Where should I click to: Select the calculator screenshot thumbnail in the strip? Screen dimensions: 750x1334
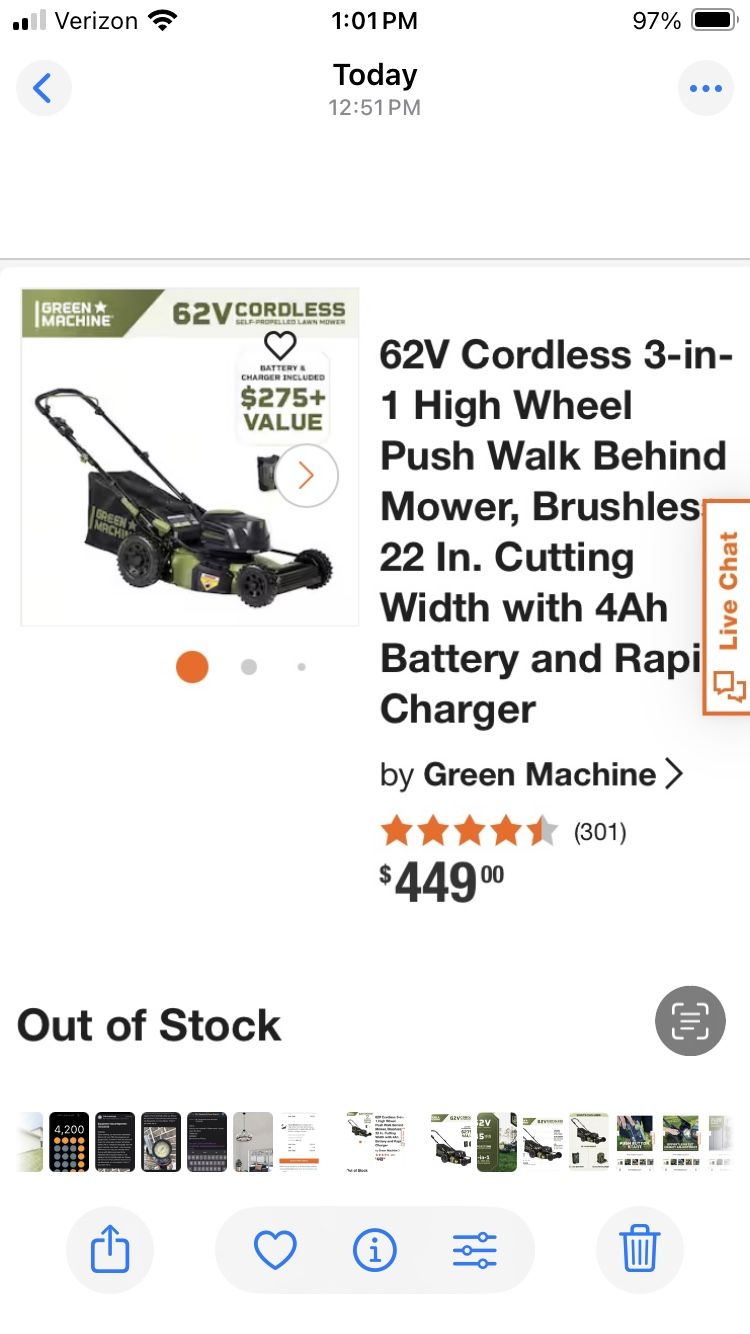(69, 1142)
